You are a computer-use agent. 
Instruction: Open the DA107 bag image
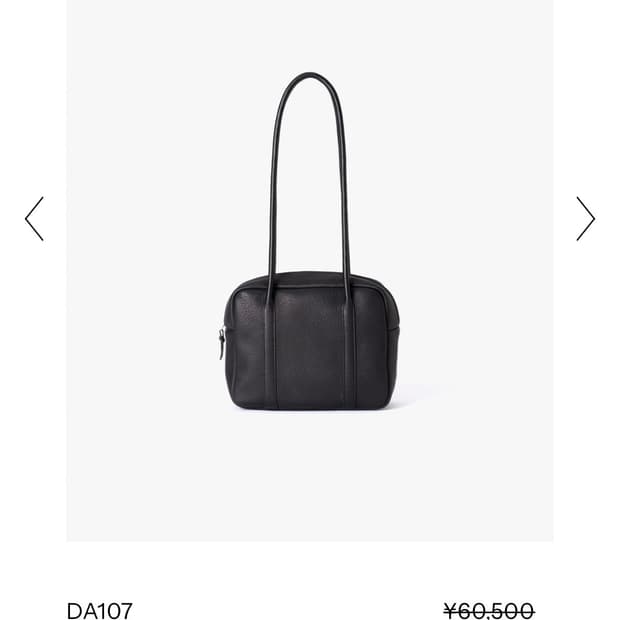click(x=310, y=270)
